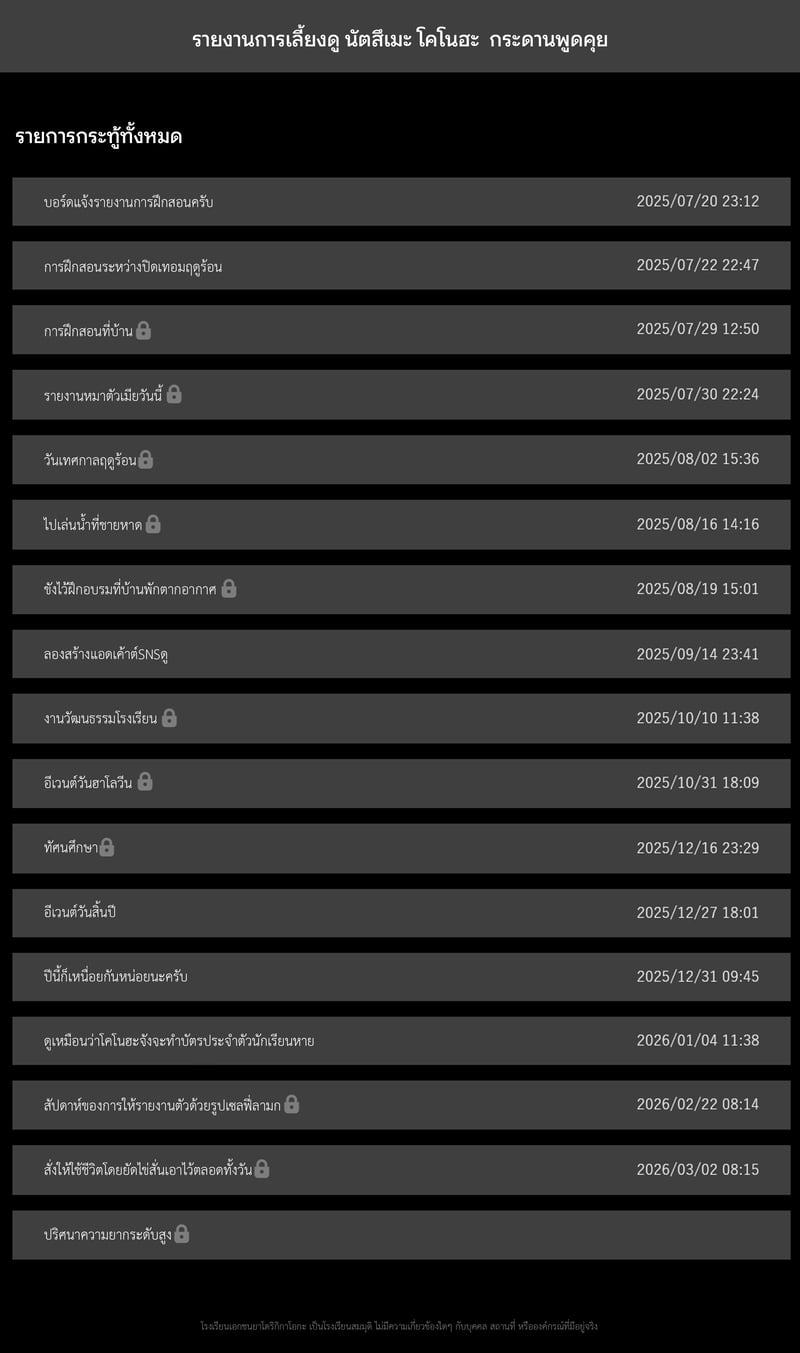The width and height of the screenshot is (800, 1353).
Task: Open thread การฝึกสอนระหว่างปิดเทอมฤดูร้อน
Action: [x=401, y=265]
